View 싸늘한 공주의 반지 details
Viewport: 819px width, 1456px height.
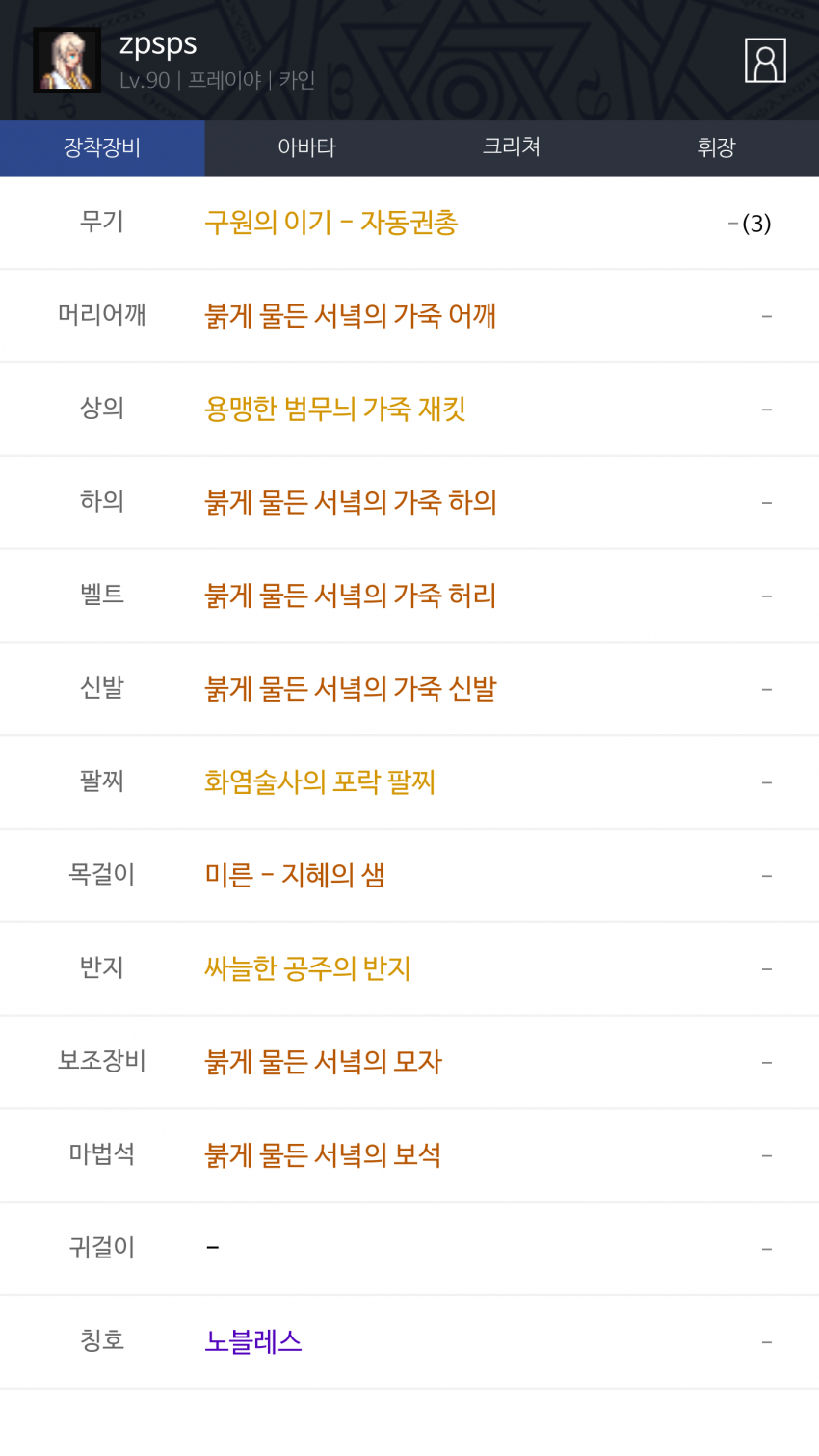[307, 968]
